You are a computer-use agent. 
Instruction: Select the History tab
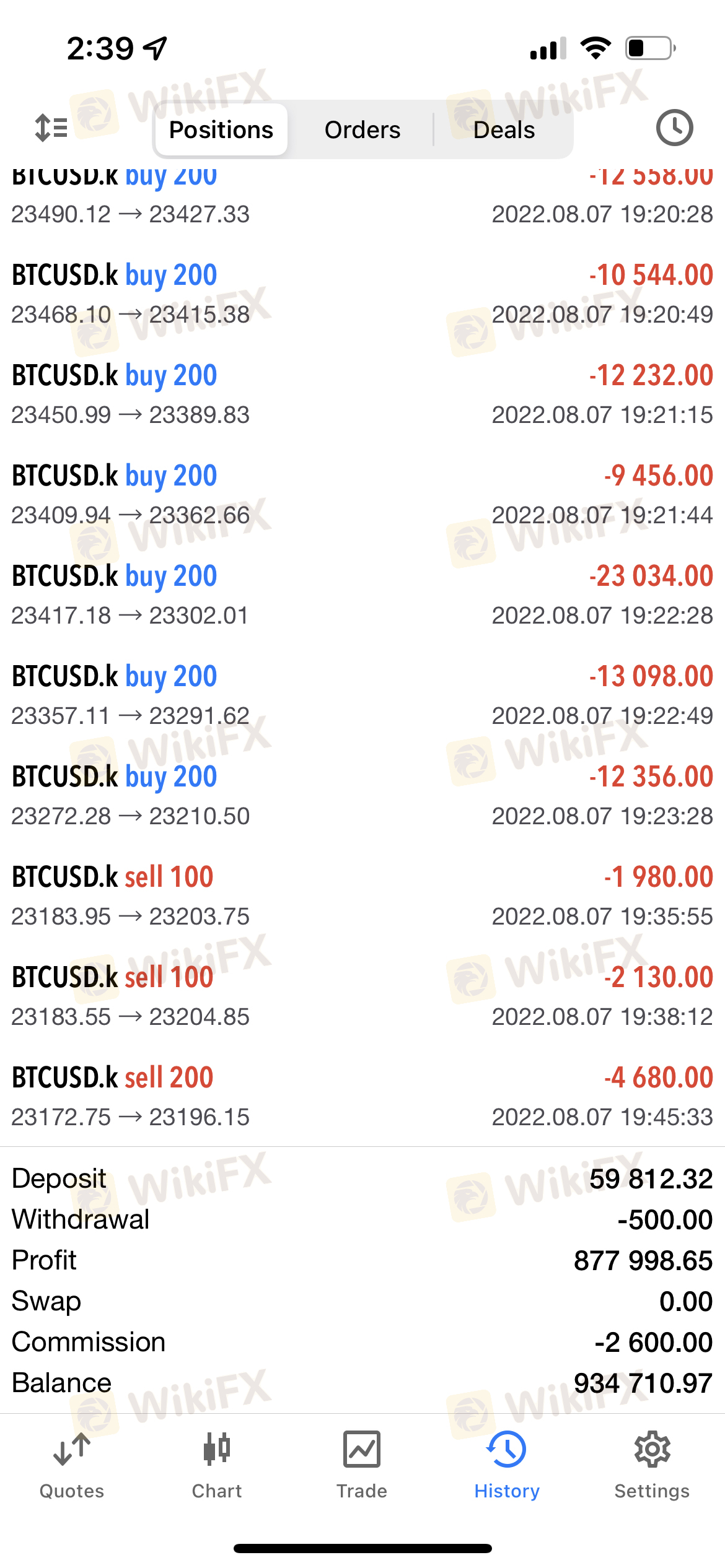(507, 1465)
